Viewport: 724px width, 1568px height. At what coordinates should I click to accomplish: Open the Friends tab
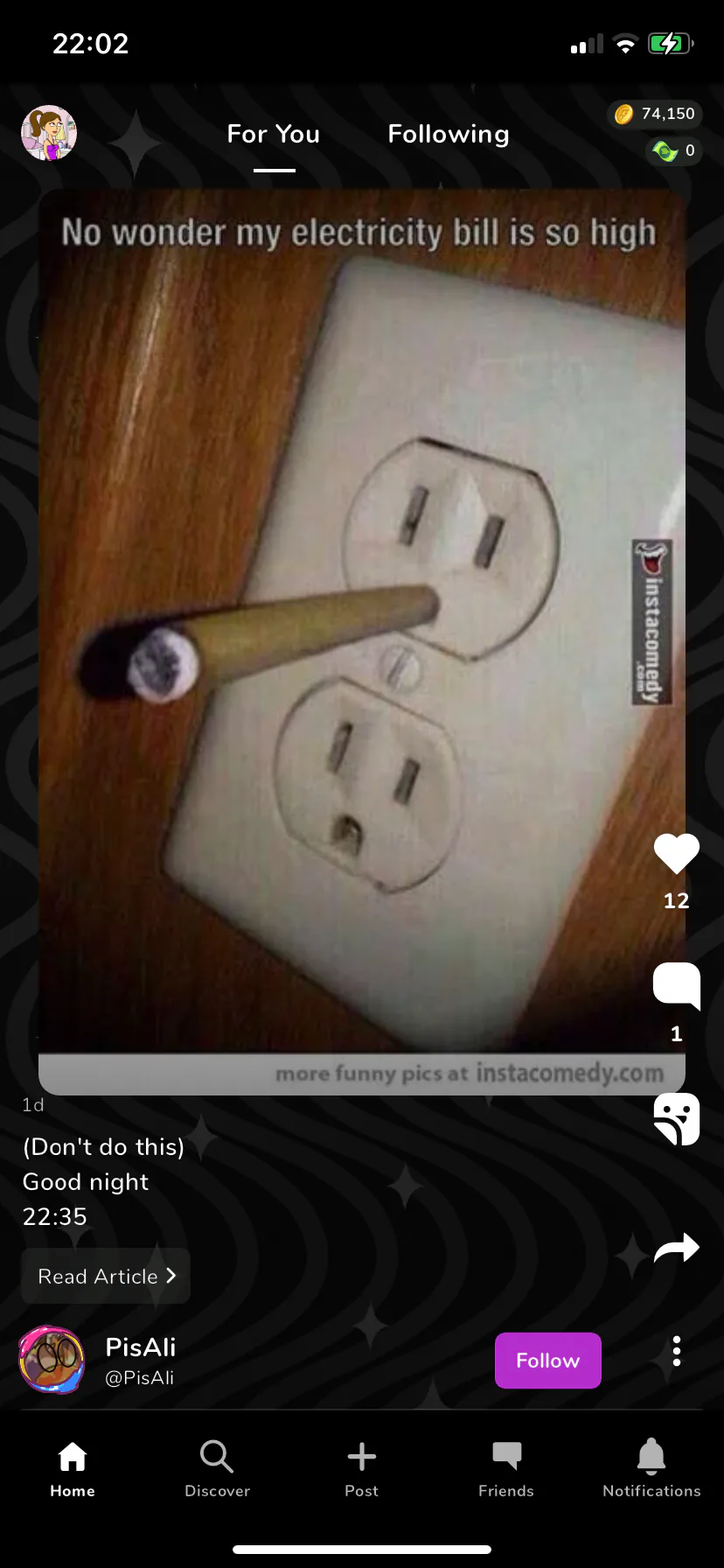pyautogui.click(x=506, y=1468)
